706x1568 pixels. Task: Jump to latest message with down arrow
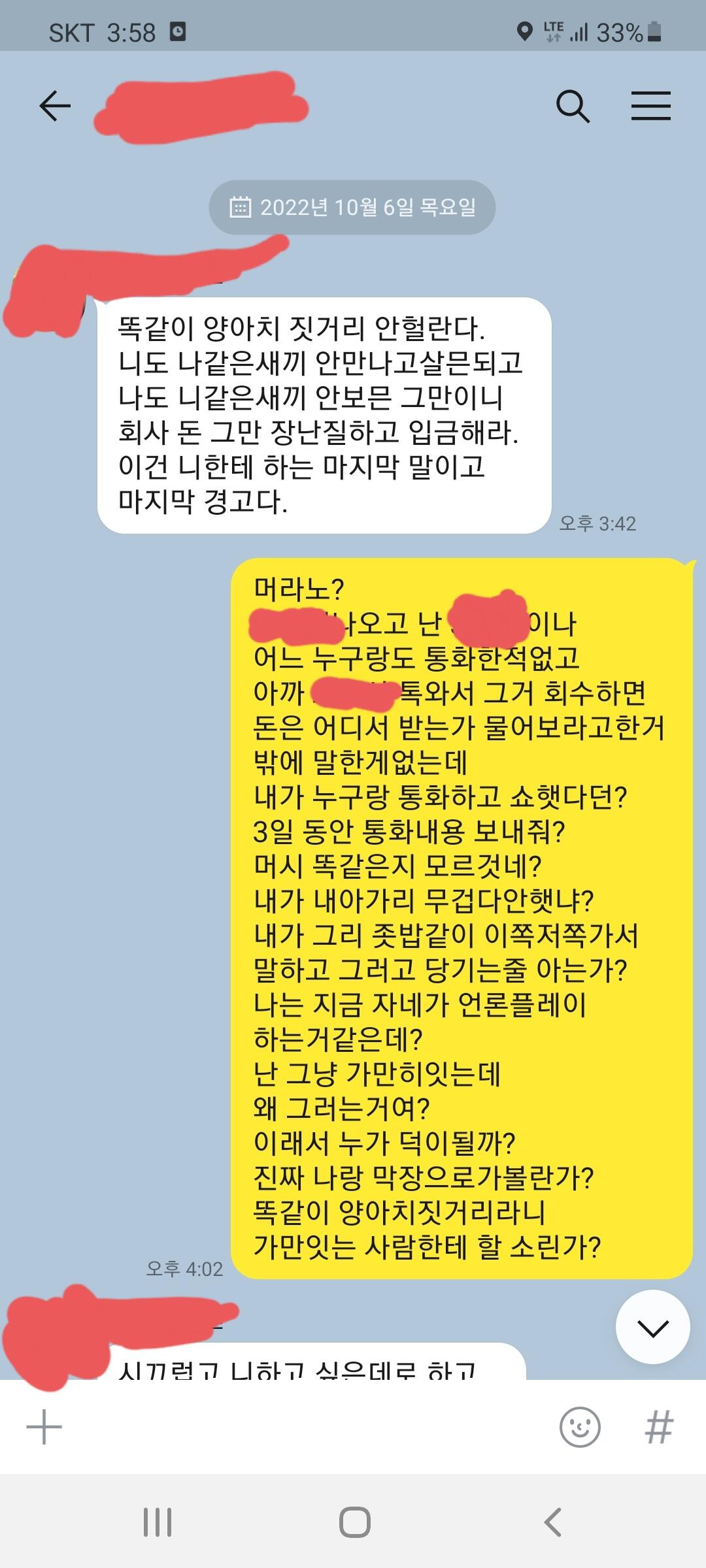tap(652, 1327)
